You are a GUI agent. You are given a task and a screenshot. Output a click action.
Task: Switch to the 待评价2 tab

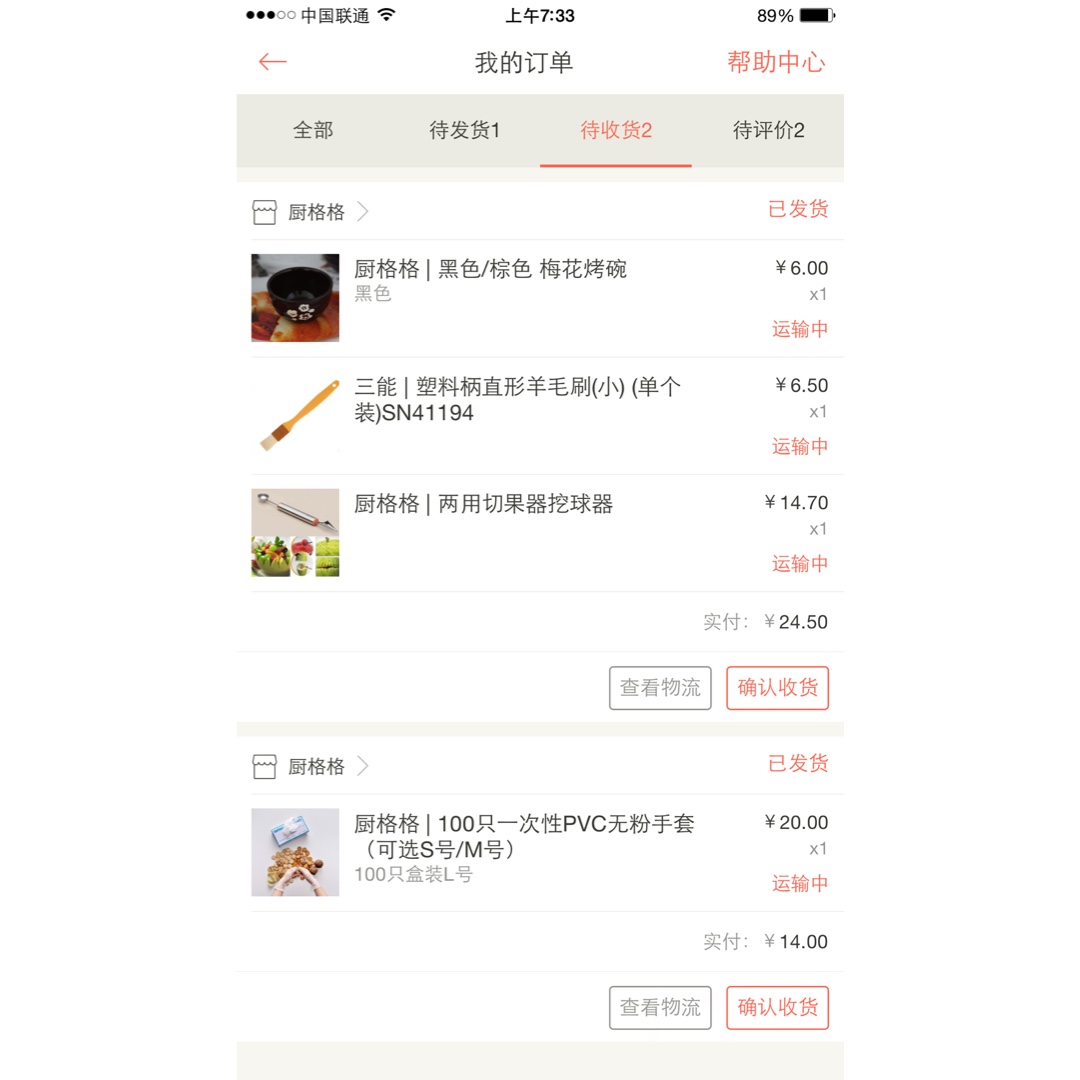768,130
